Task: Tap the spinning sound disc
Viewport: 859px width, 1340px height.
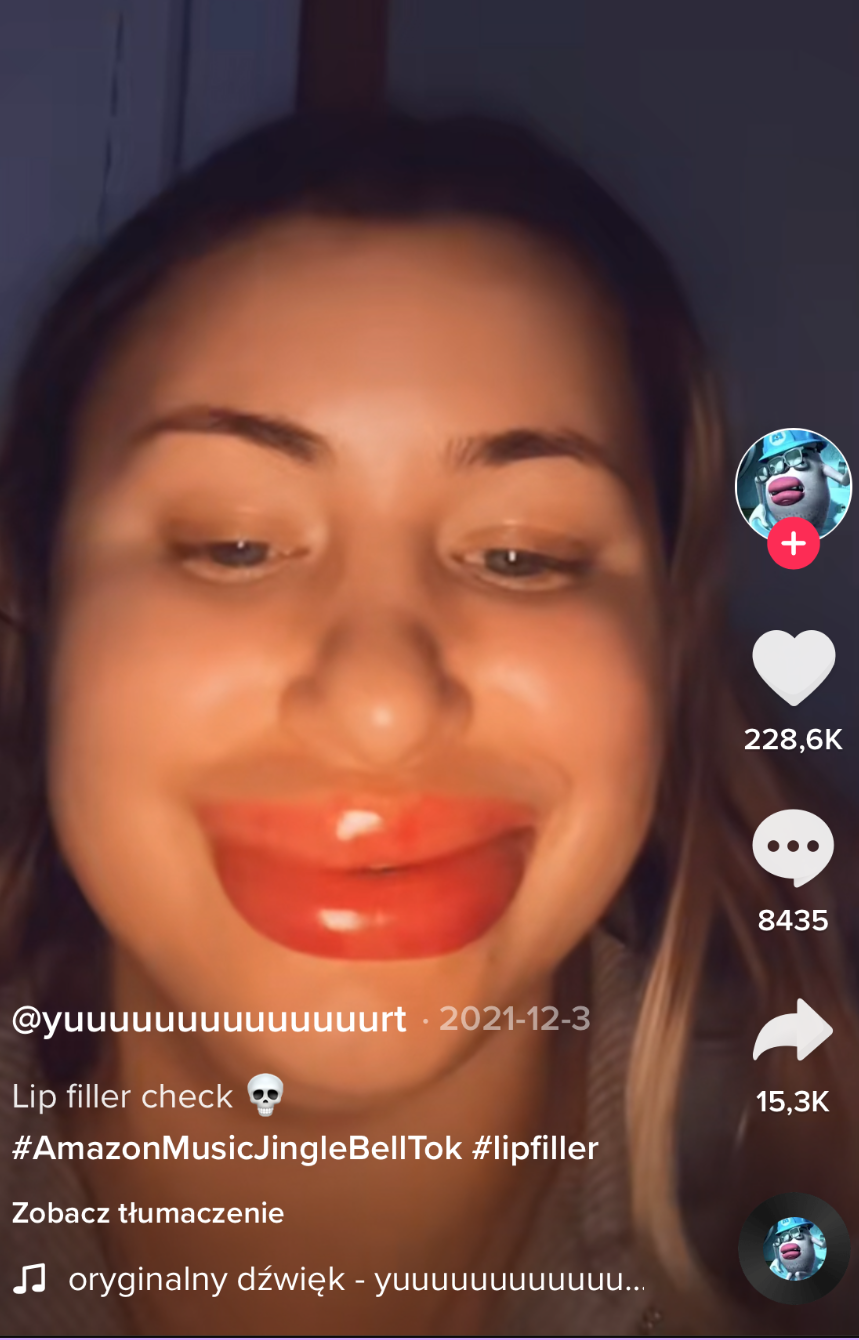Action: [793, 1248]
